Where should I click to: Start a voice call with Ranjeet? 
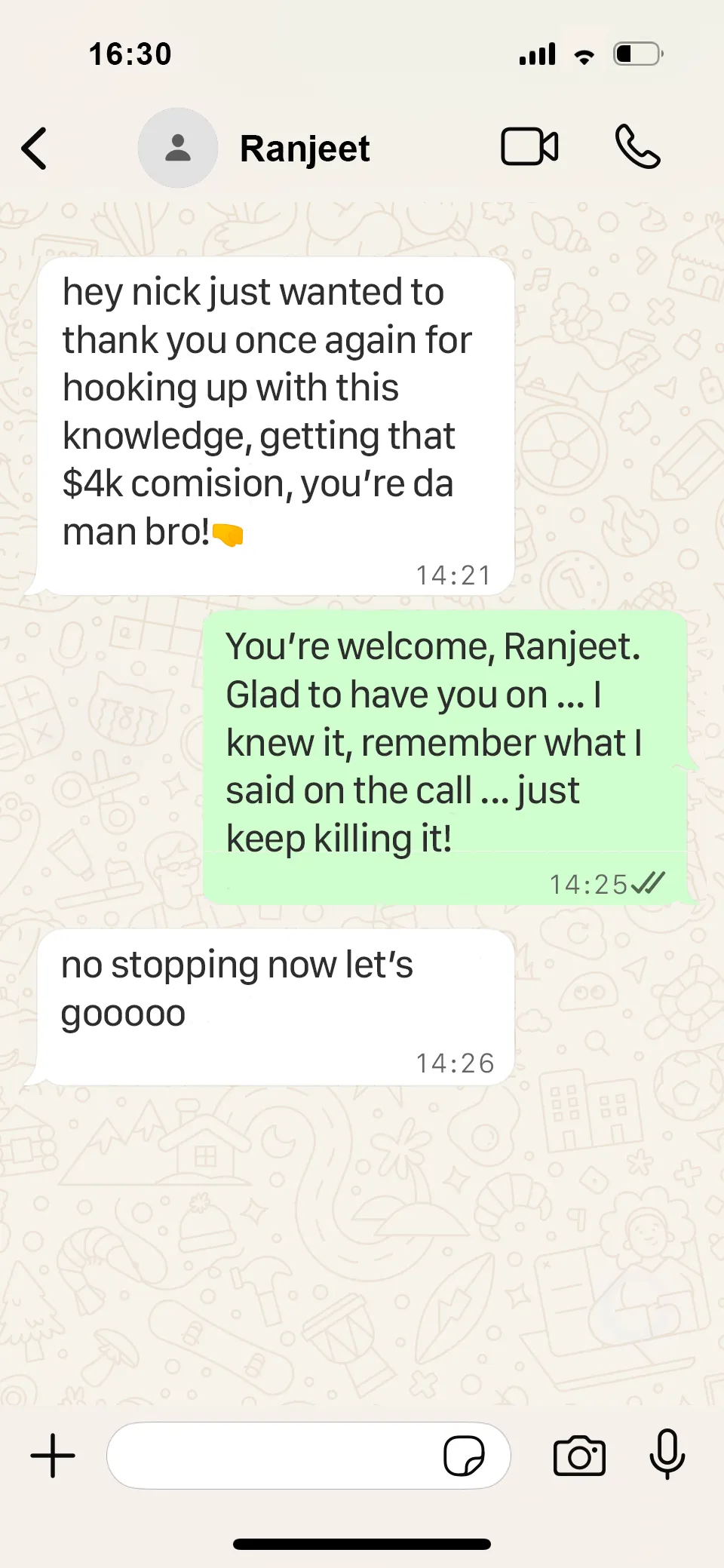point(637,146)
